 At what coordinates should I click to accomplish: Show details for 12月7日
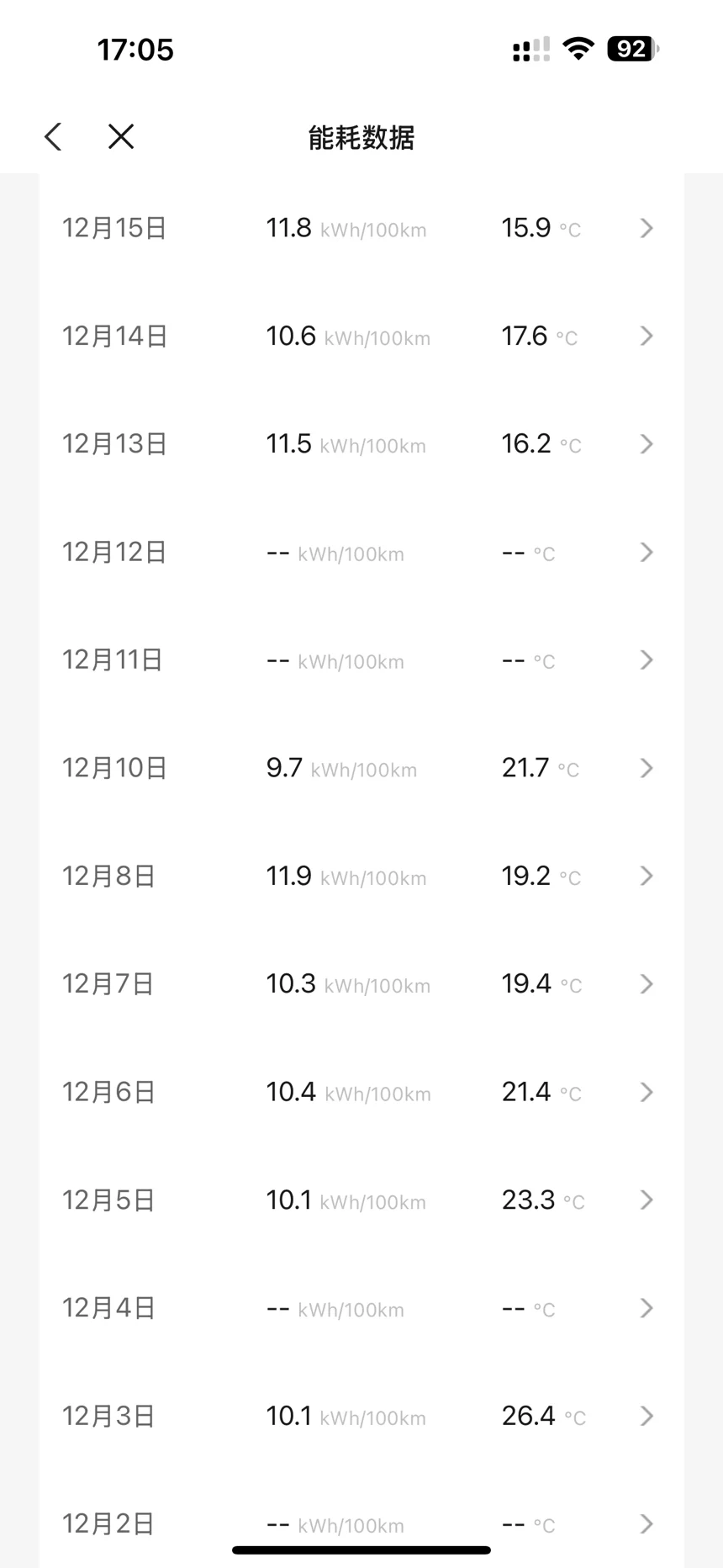click(x=361, y=984)
